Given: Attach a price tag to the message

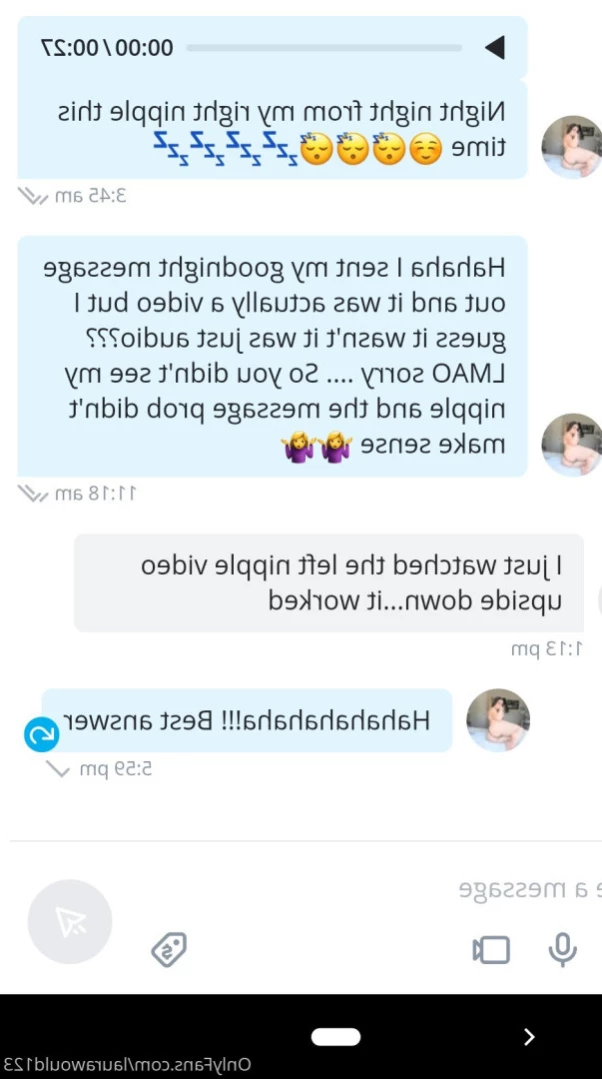Looking at the screenshot, I should pyautogui.click(x=169, y=950).
